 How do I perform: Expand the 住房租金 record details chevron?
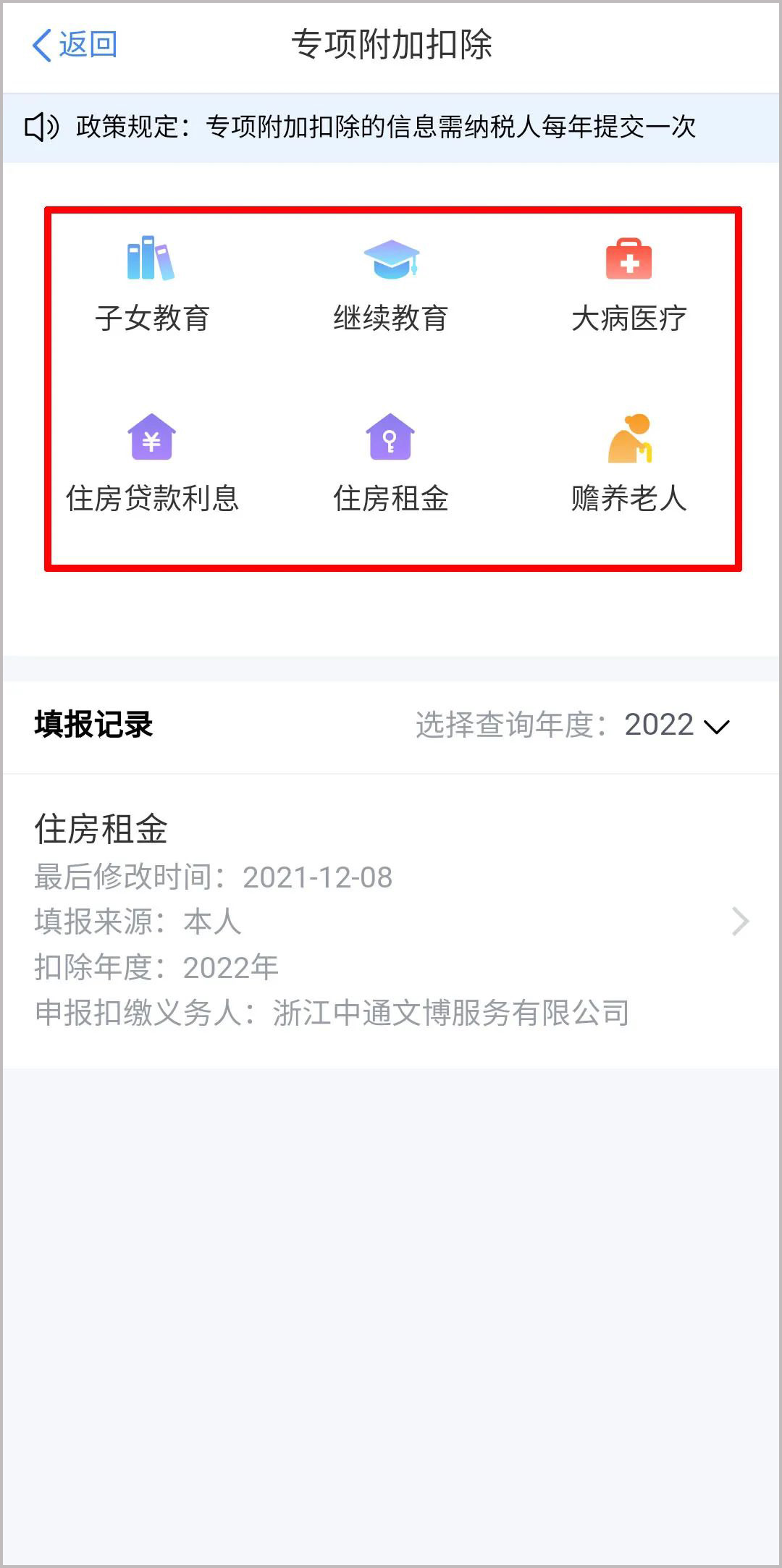[740, 921]
